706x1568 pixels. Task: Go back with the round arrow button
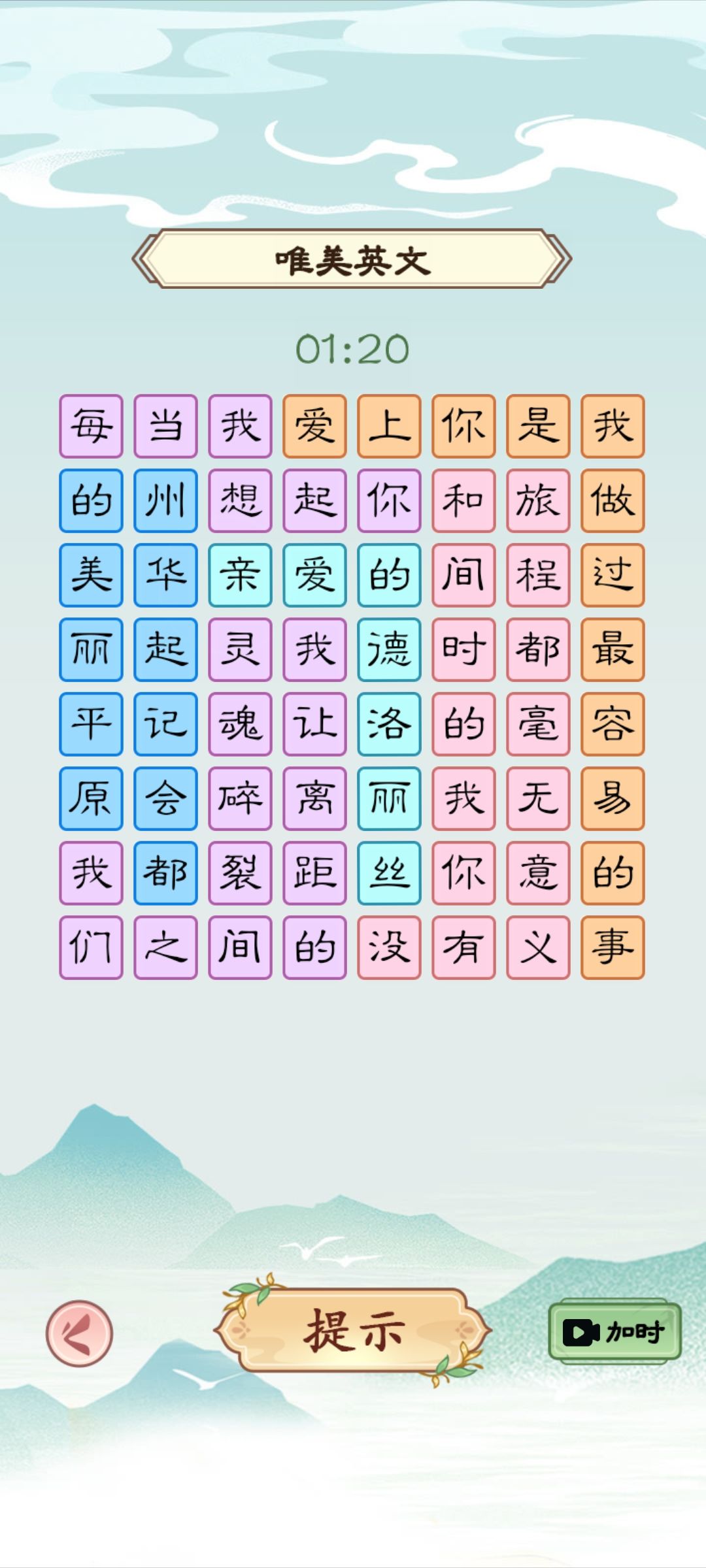79,1333
